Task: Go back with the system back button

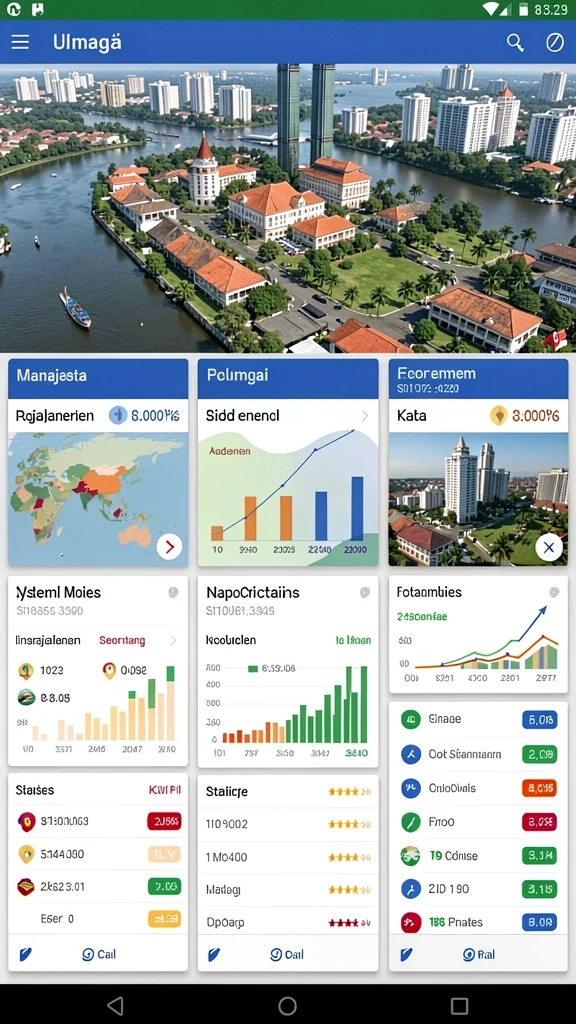Action: coord(115,1005)
